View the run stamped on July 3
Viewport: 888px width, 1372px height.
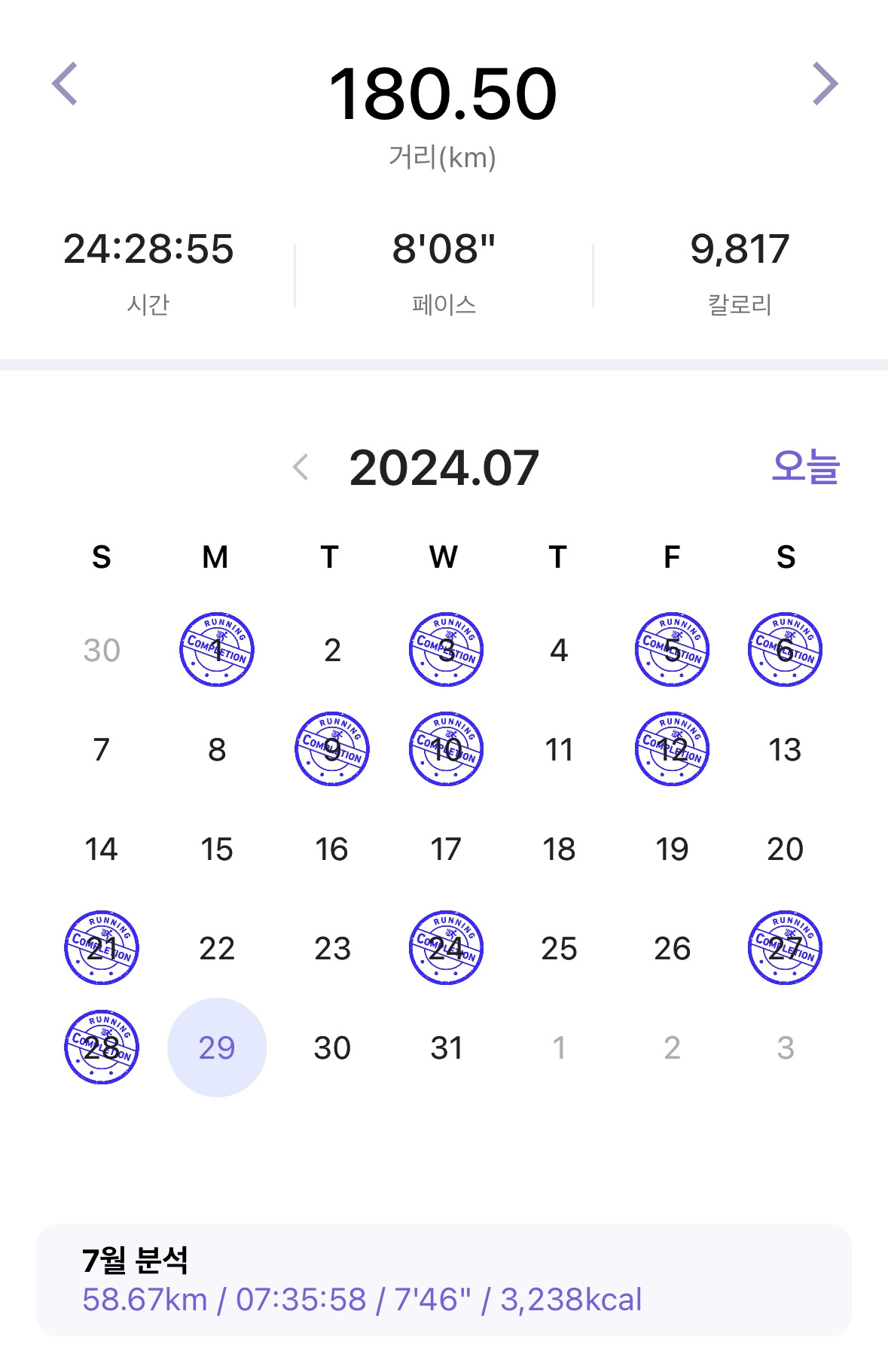click(447, 649)
